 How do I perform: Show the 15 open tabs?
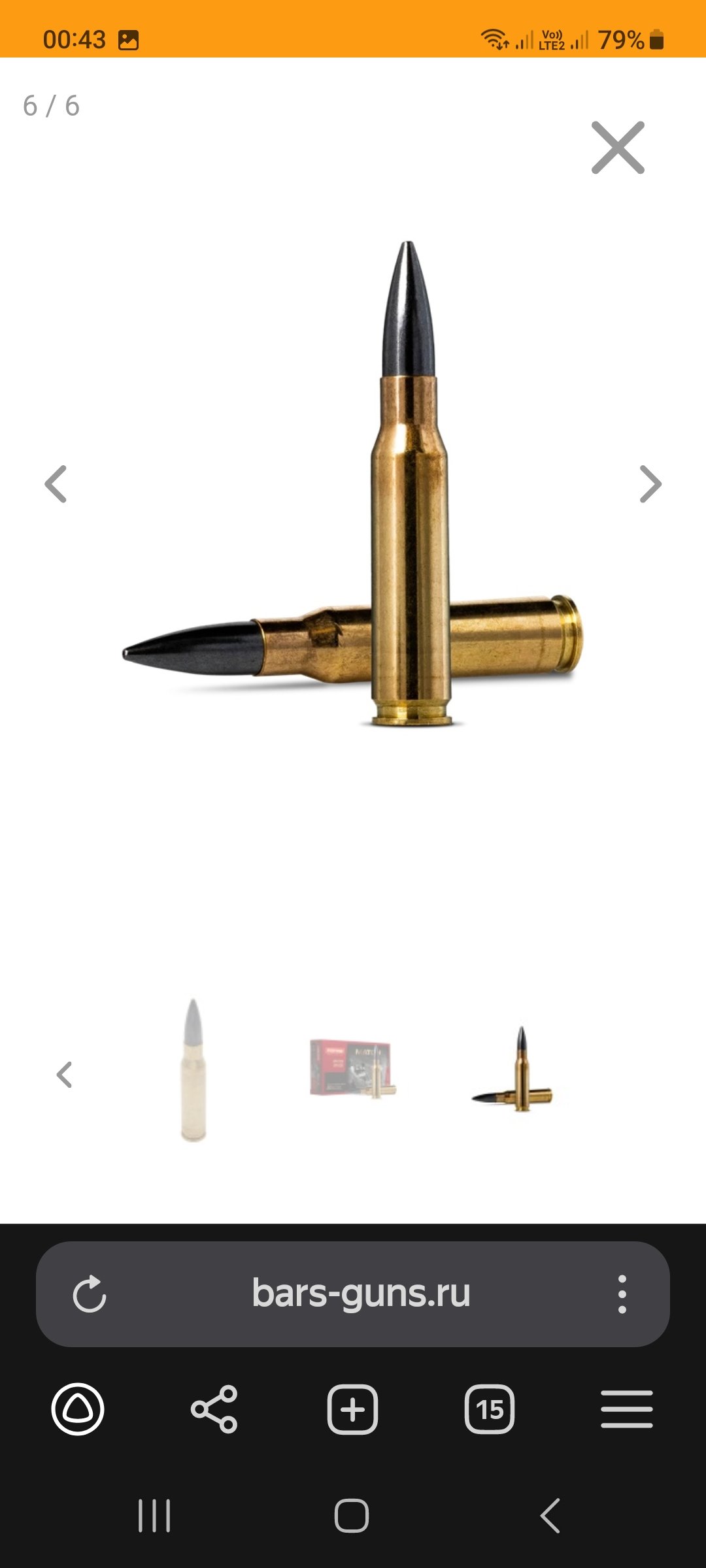point(490,1409)
